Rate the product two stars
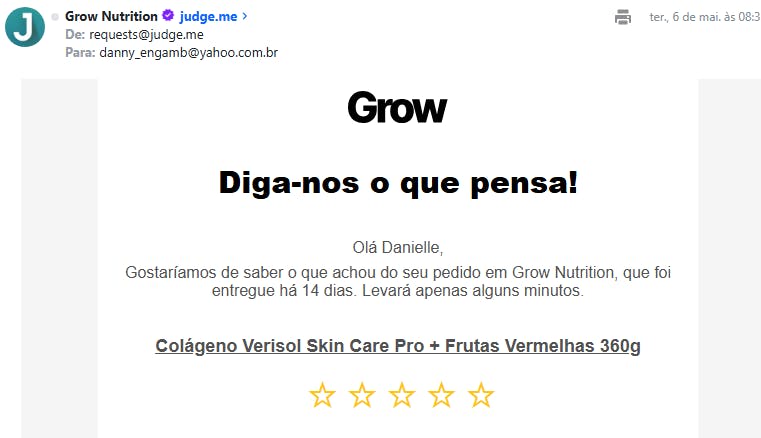Screen dimensions: 761x438 point(362,395)
